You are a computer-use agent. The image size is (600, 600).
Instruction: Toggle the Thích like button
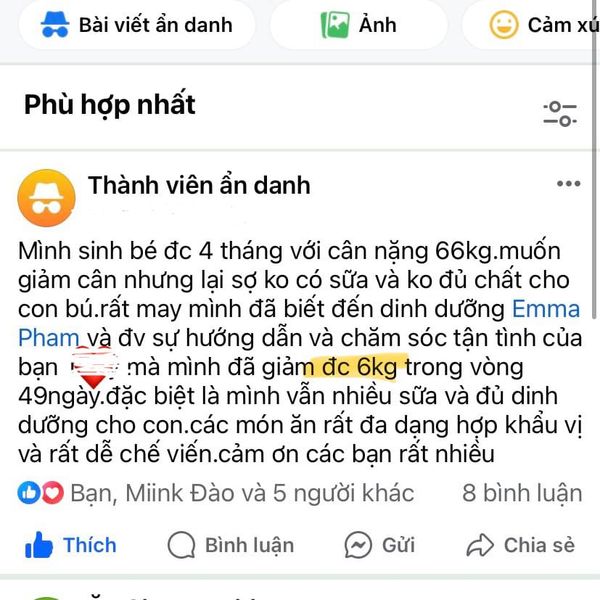(x=70, y=545)
